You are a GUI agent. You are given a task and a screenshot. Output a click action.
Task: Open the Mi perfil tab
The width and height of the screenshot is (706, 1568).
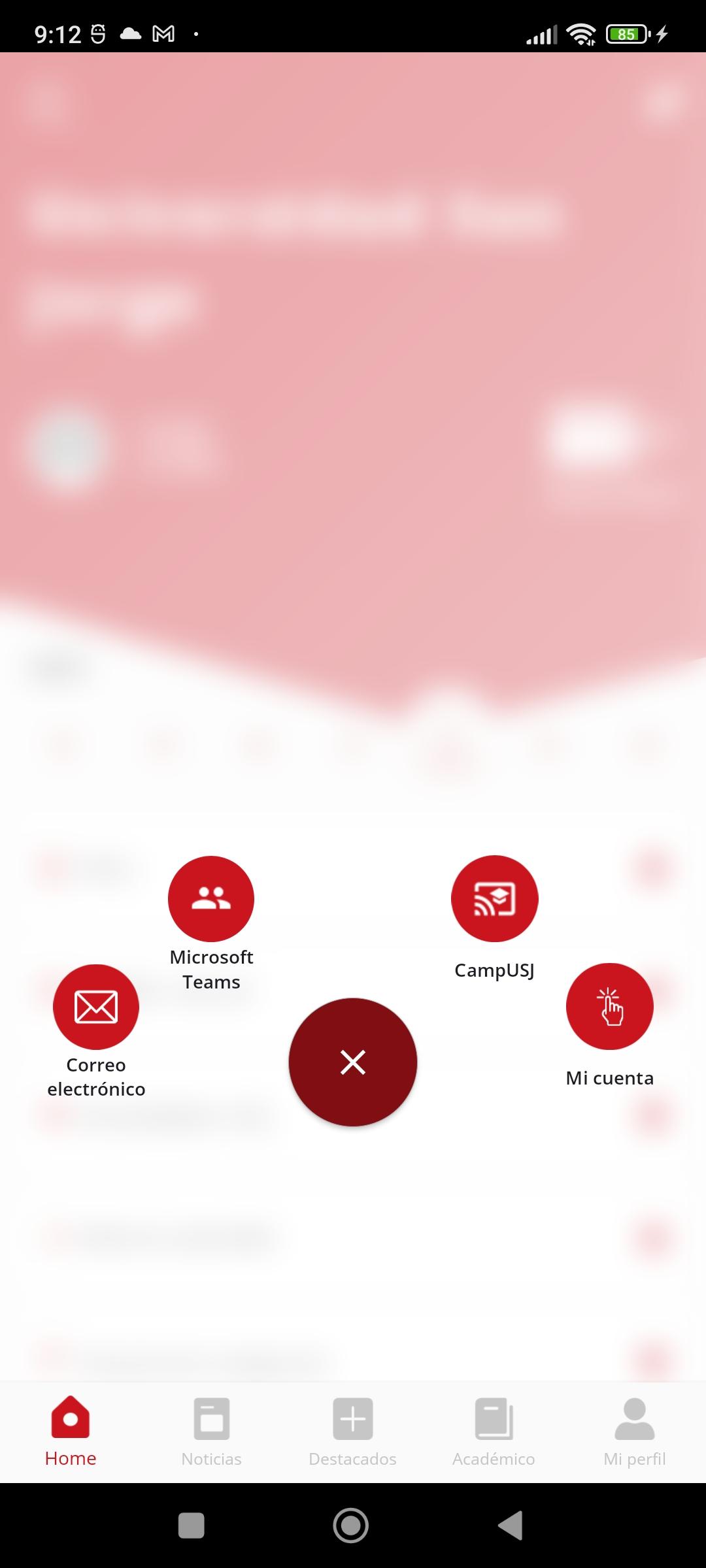pos(635,1432)
